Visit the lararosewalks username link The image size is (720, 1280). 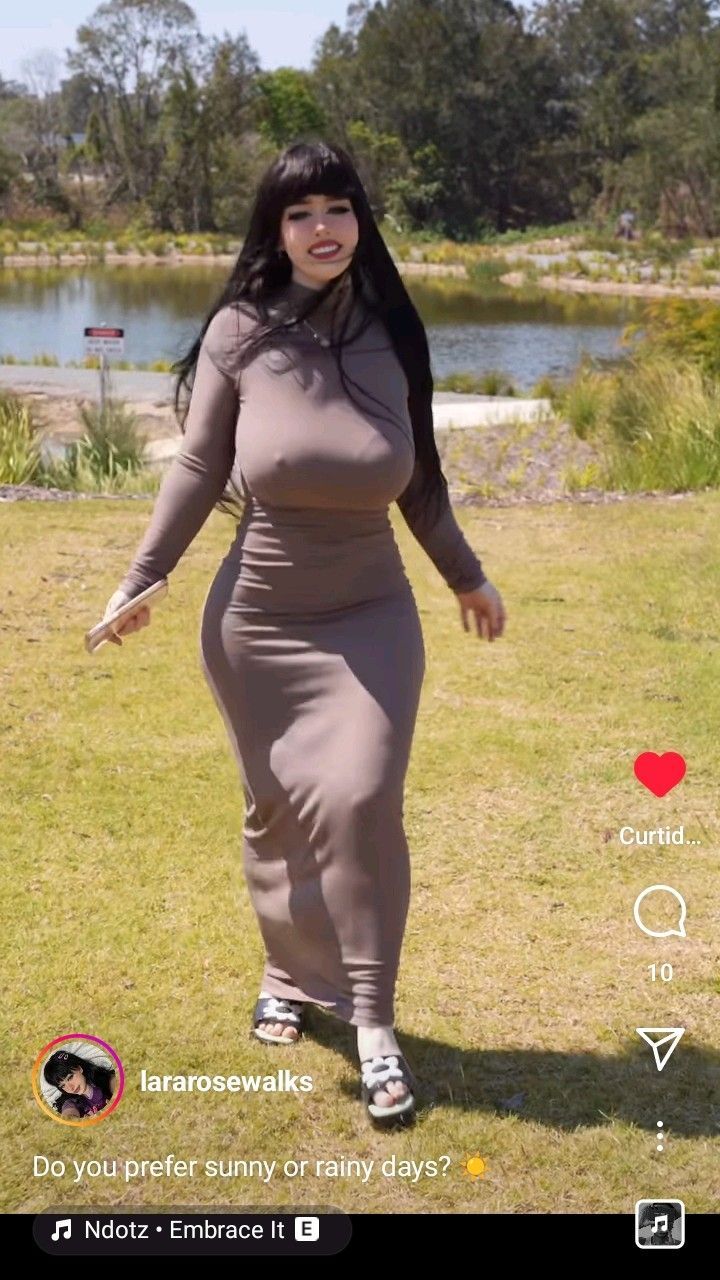226,1081
